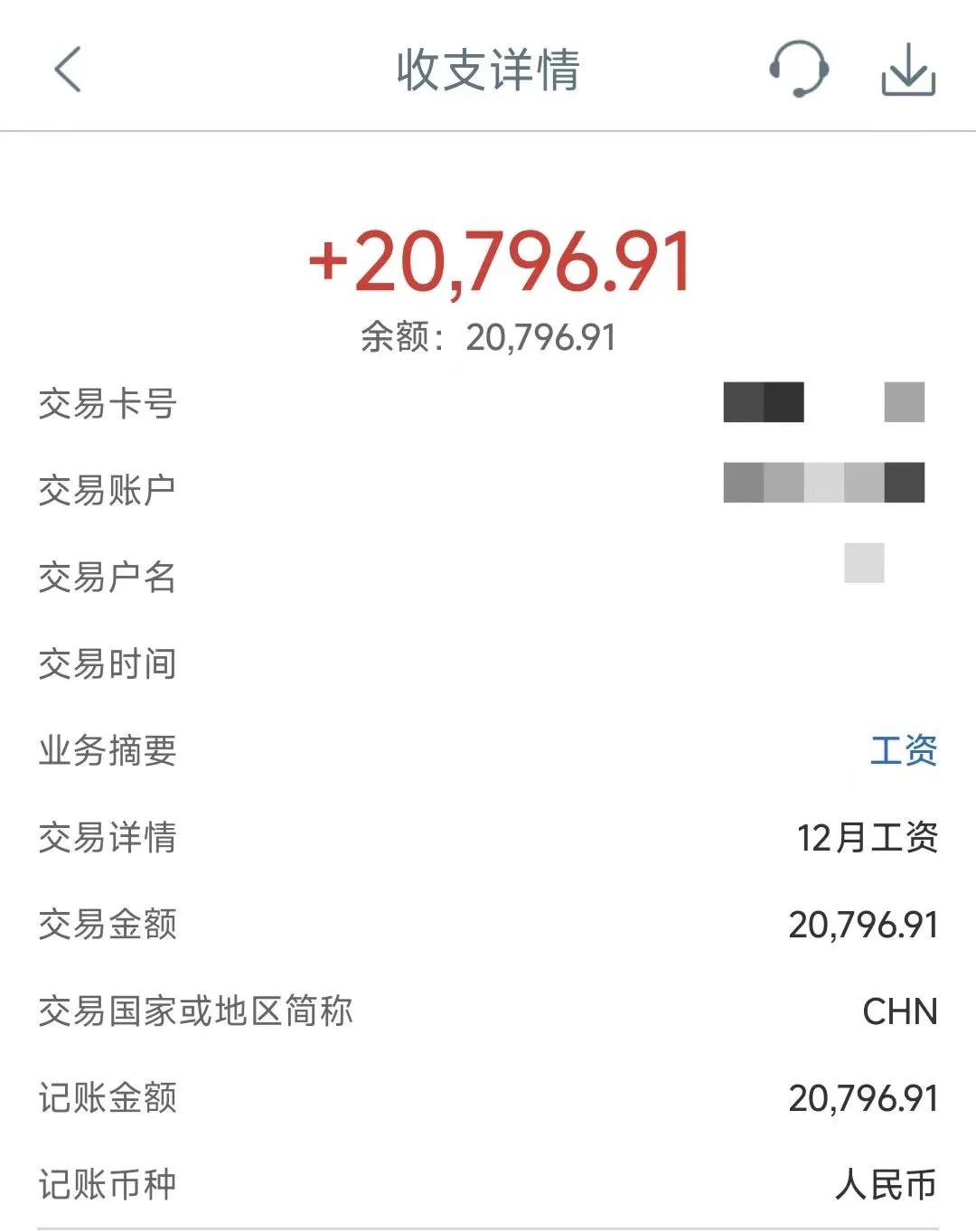Select the masked card number value

pyautogui.click(x=824, y=402)
